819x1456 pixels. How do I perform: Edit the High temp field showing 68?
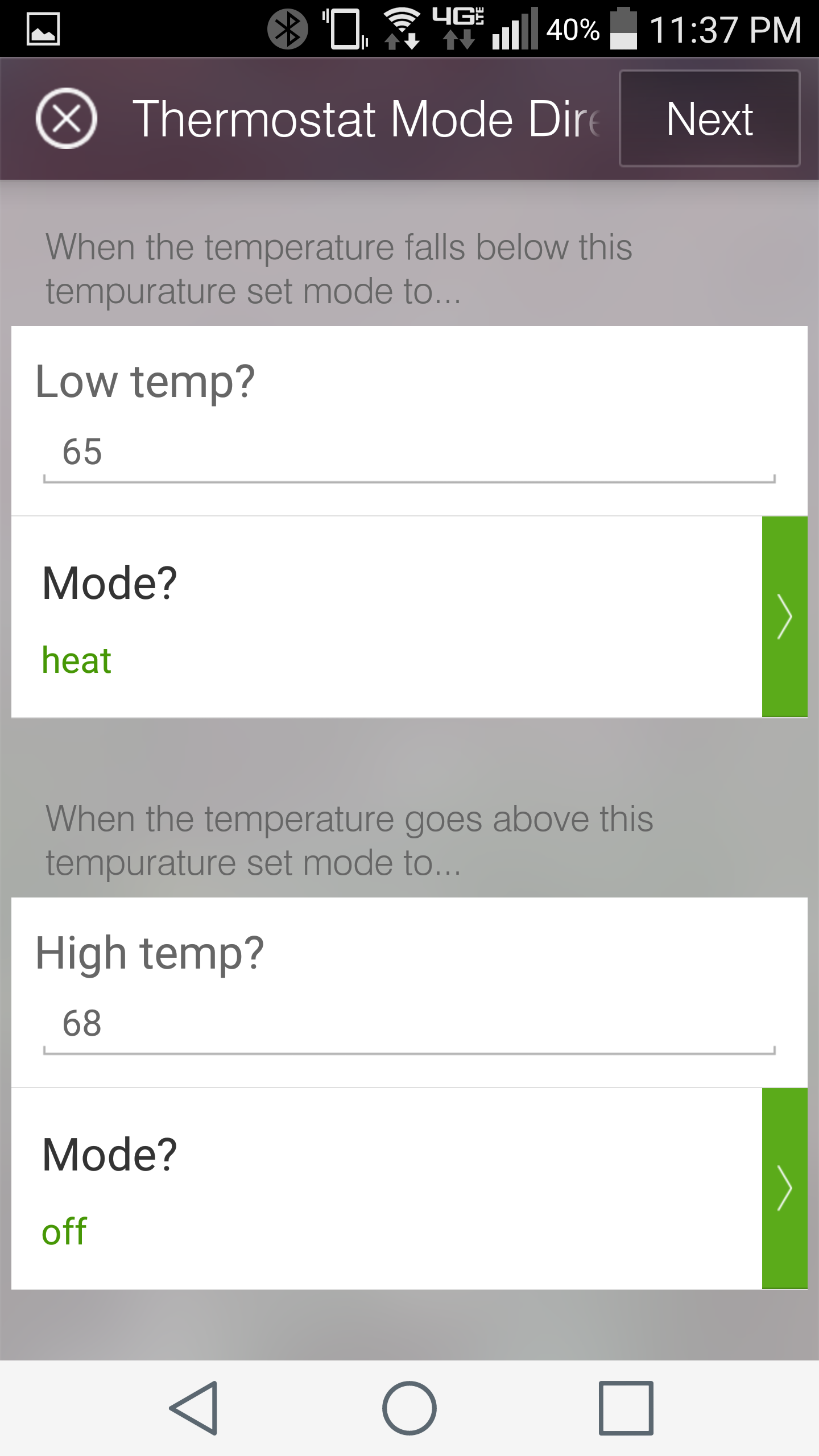(408, 1024)
